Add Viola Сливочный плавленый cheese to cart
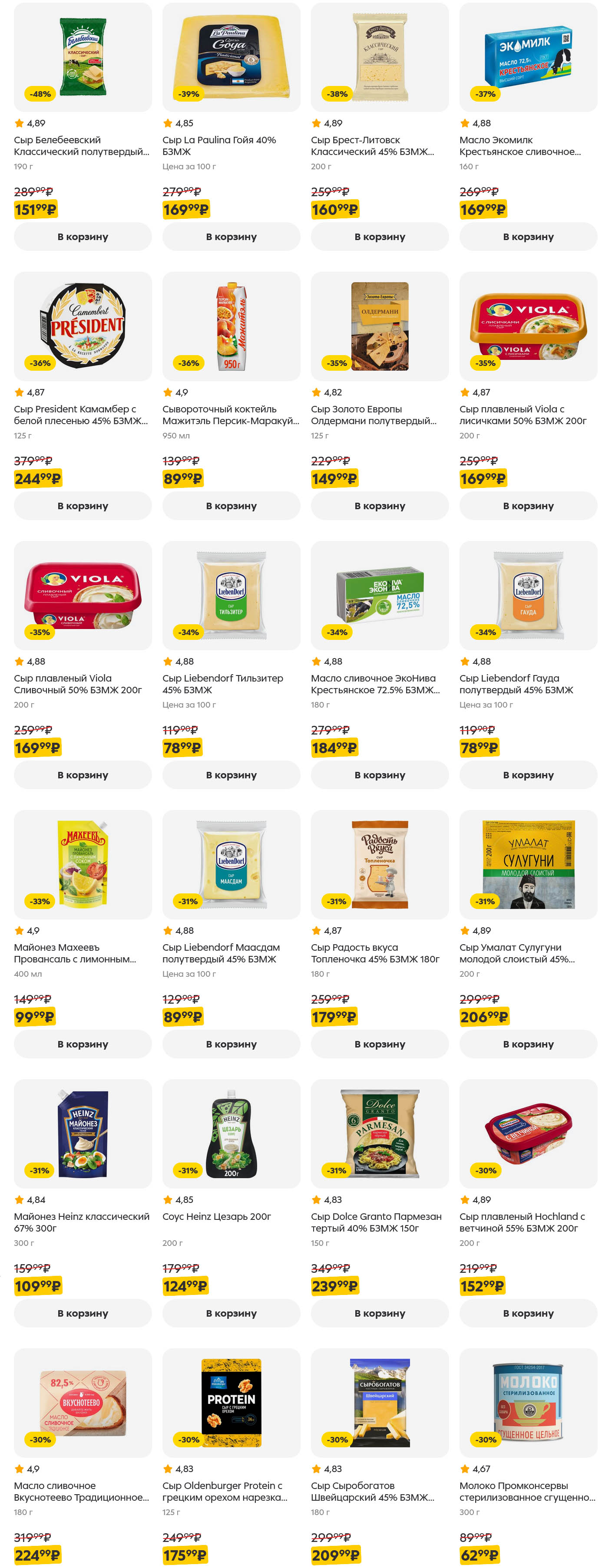Screen dimensions: 602x1568 (x=83, y=775)
